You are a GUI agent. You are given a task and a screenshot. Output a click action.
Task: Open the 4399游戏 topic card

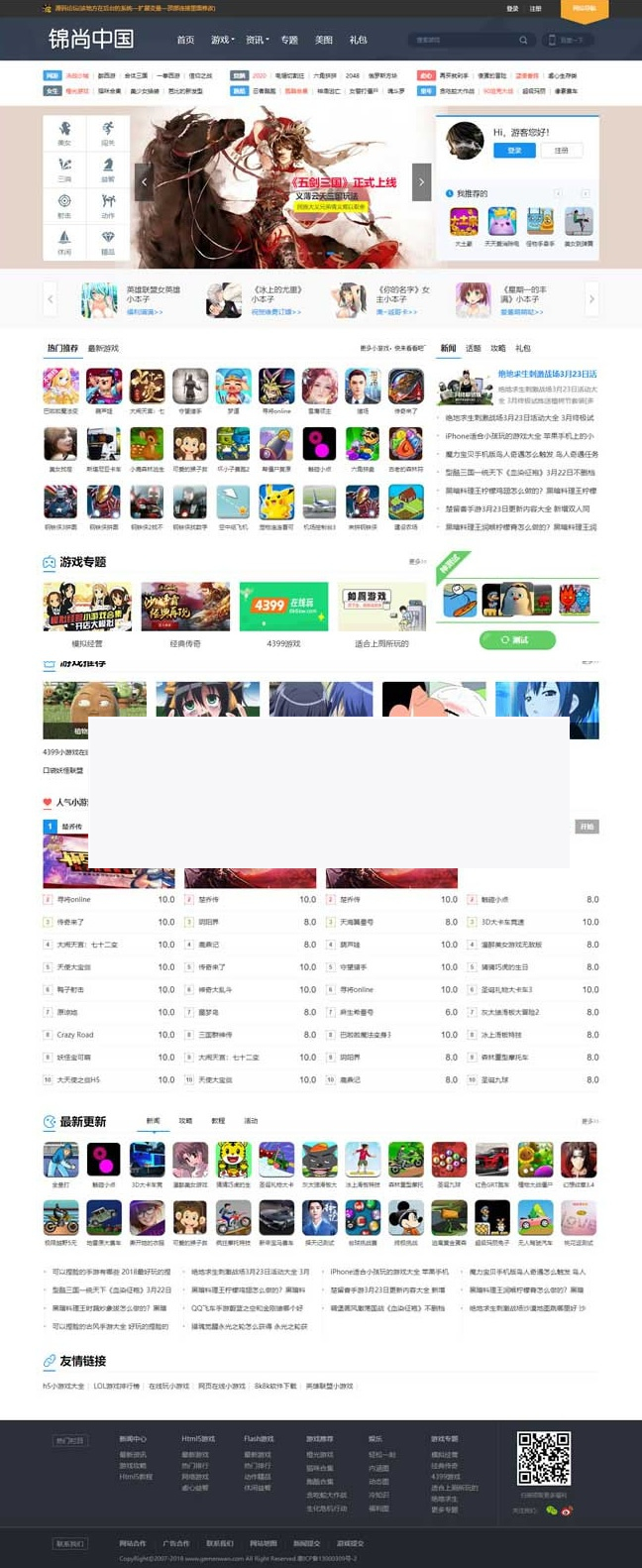(283, 643)
